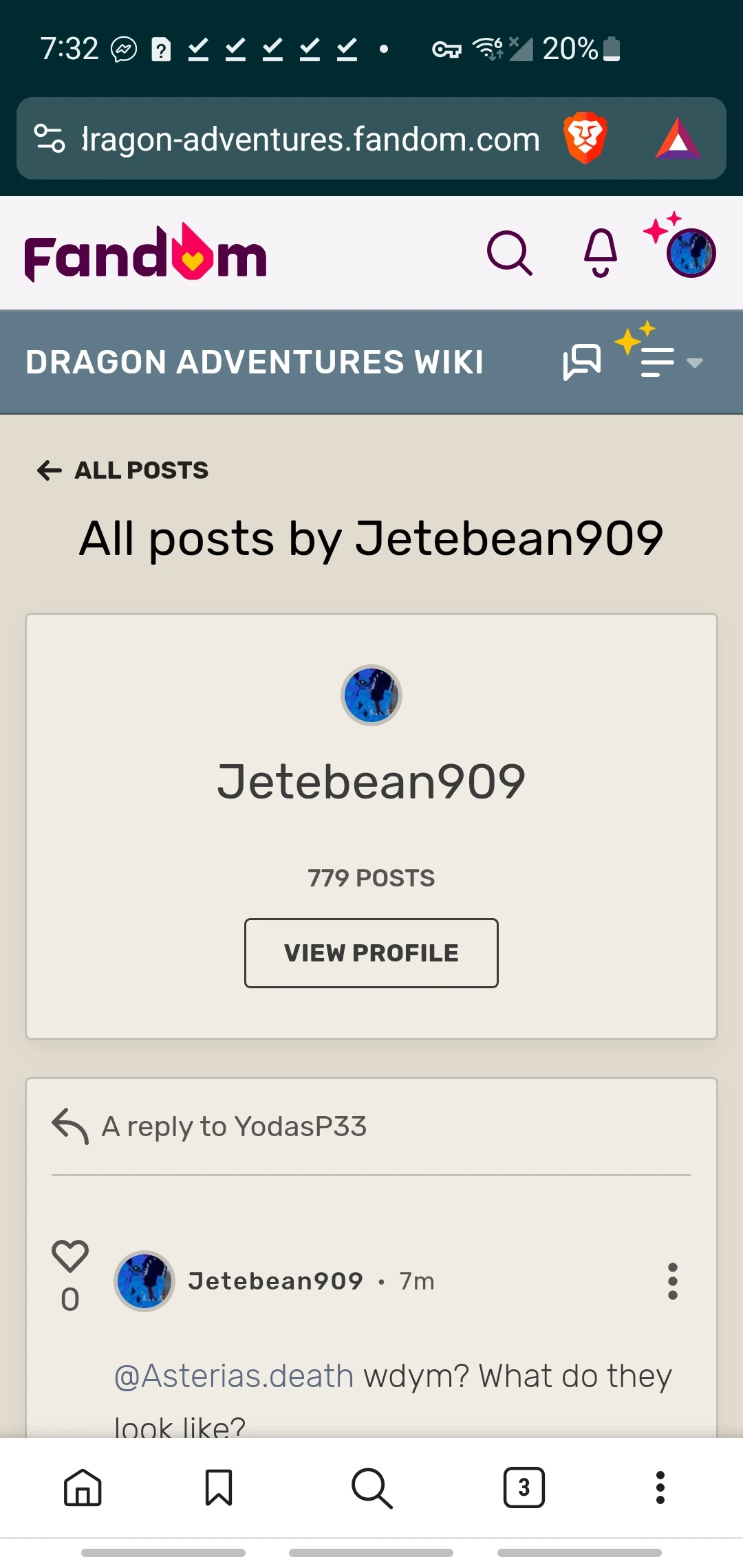
Task: Go back to All Posts
Action: tap(122, 470)
